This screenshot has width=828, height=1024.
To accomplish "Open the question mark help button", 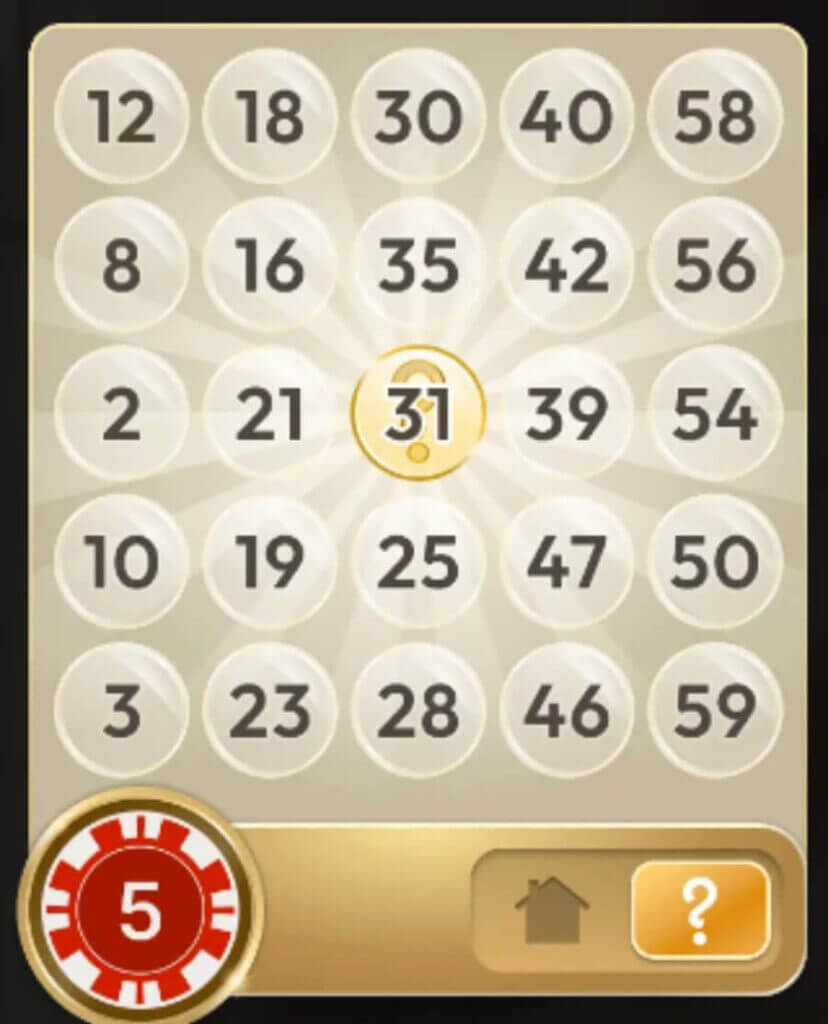I will click(x=700, y=909).
